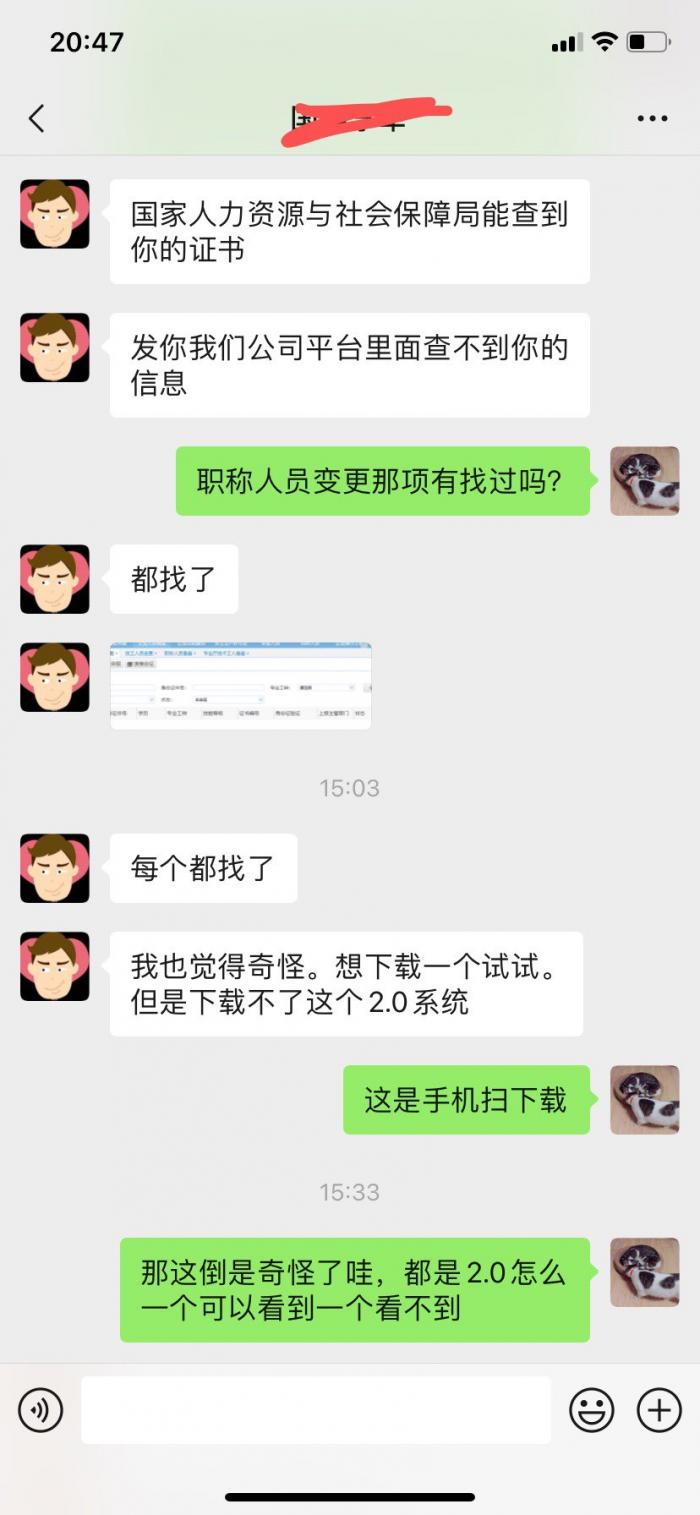Open the emoji sticker panel
This screenshot has width=700, height=1515.
[592, 1410]
